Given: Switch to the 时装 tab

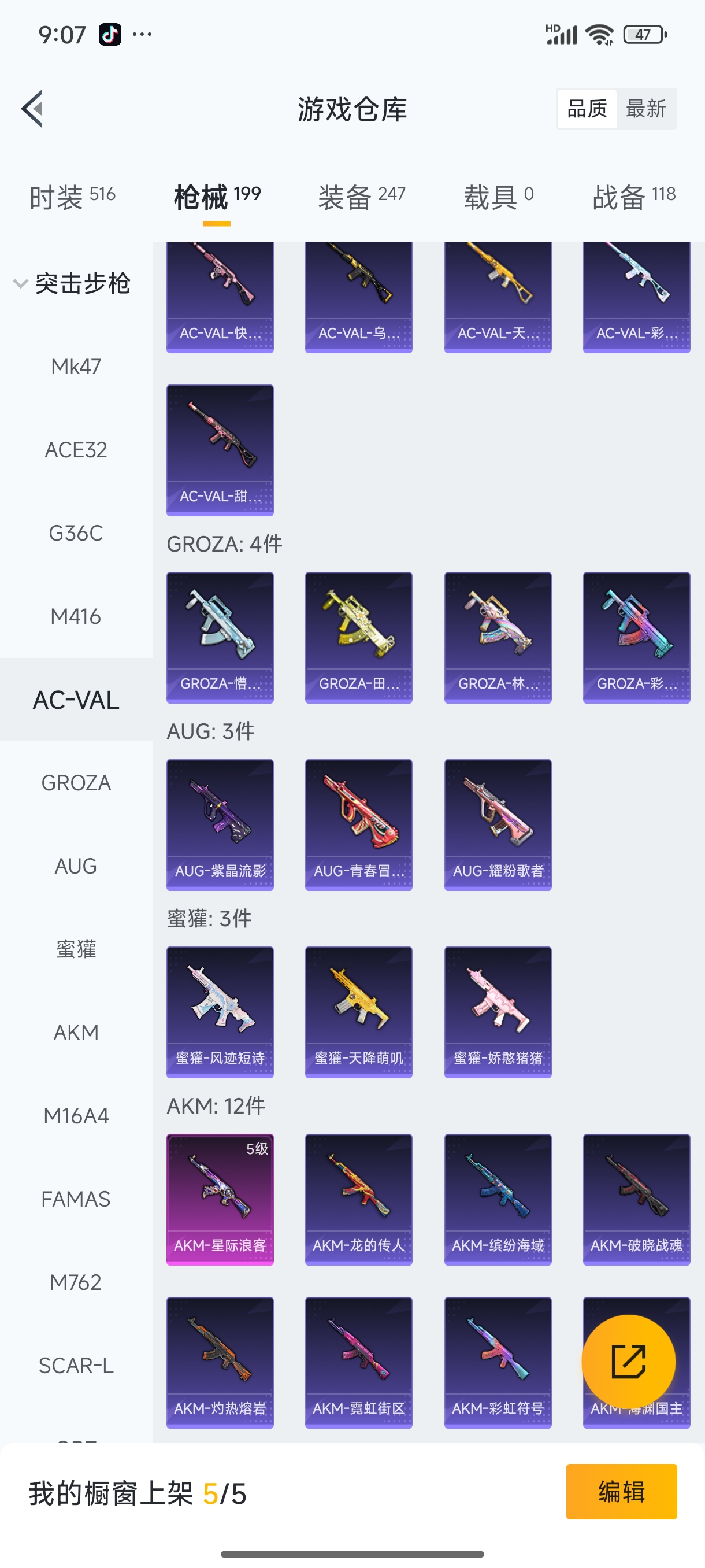Looking at the screenshot, I should tap(72, 197).
